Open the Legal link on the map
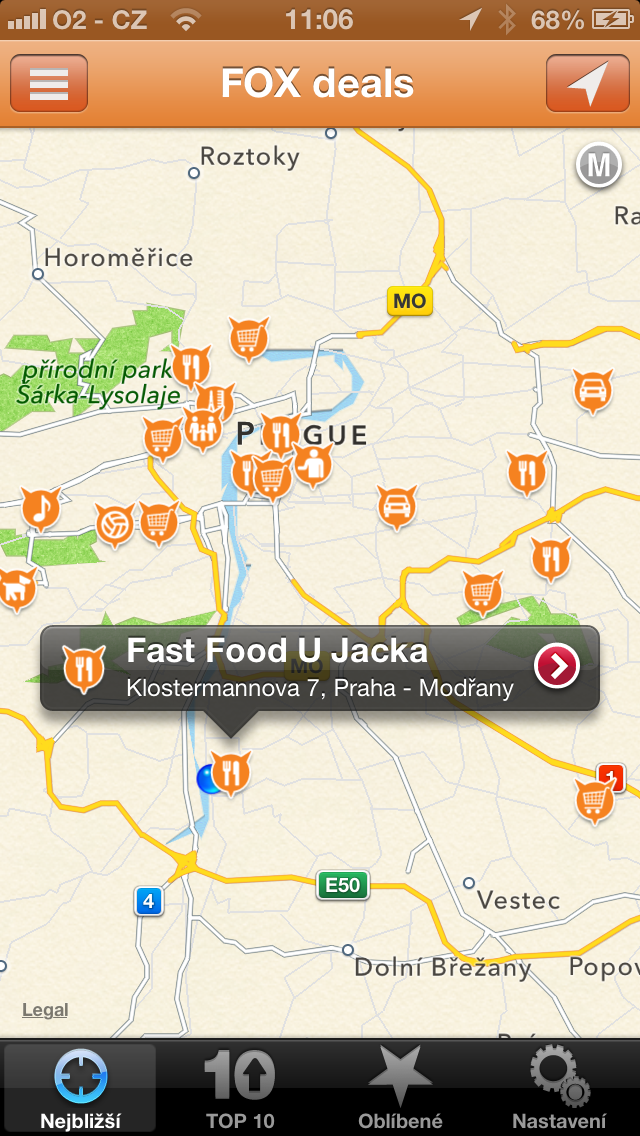 click(45, 1010)
